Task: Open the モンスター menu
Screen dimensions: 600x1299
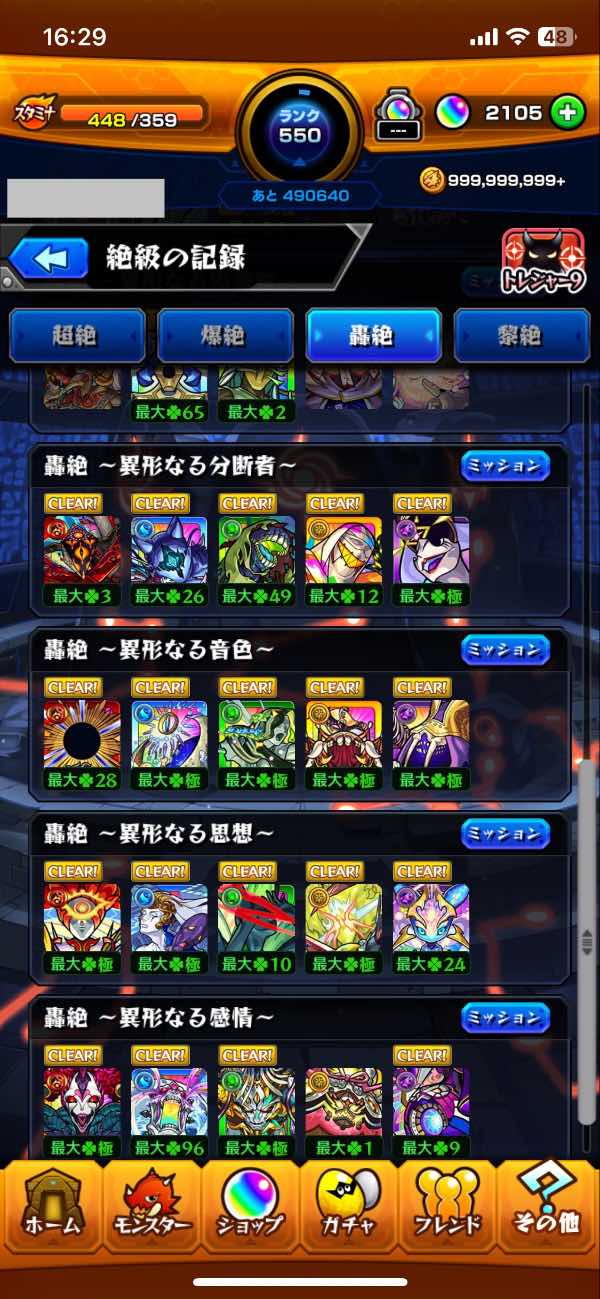Action: [151, 1209]
